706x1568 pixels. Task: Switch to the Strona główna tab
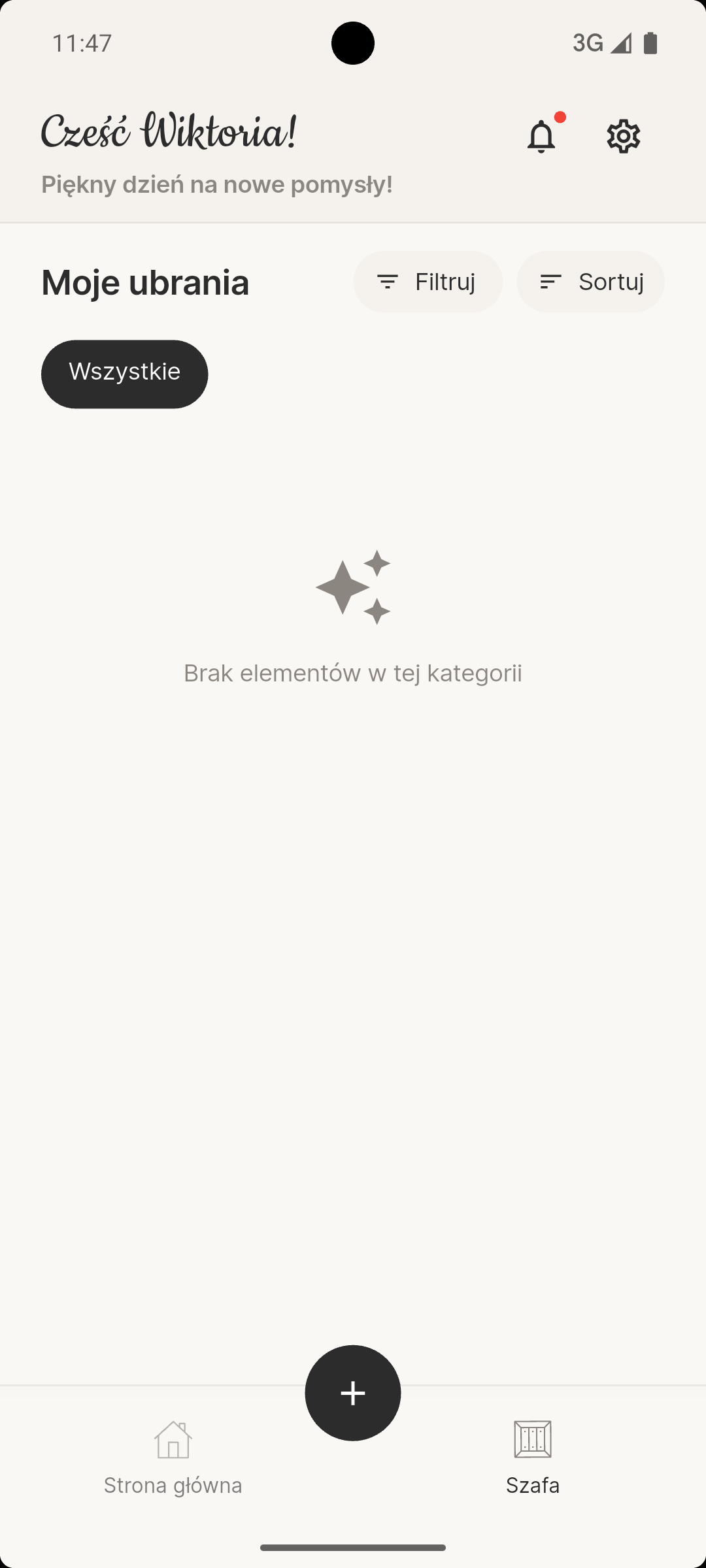tap(173, 1458)
